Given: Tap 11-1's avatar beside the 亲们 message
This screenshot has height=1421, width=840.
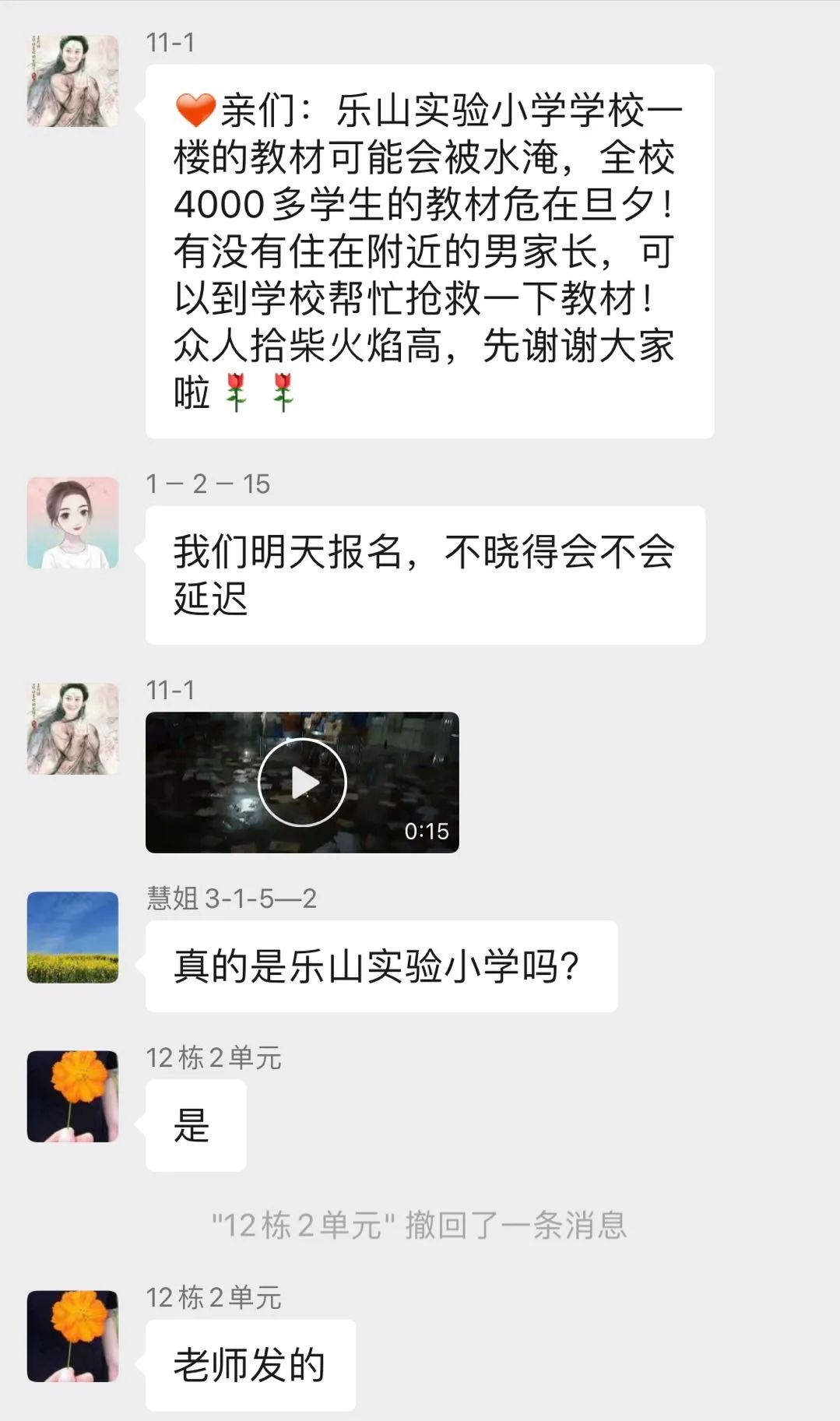Looking at the screenshot, I should pos(73,81).
